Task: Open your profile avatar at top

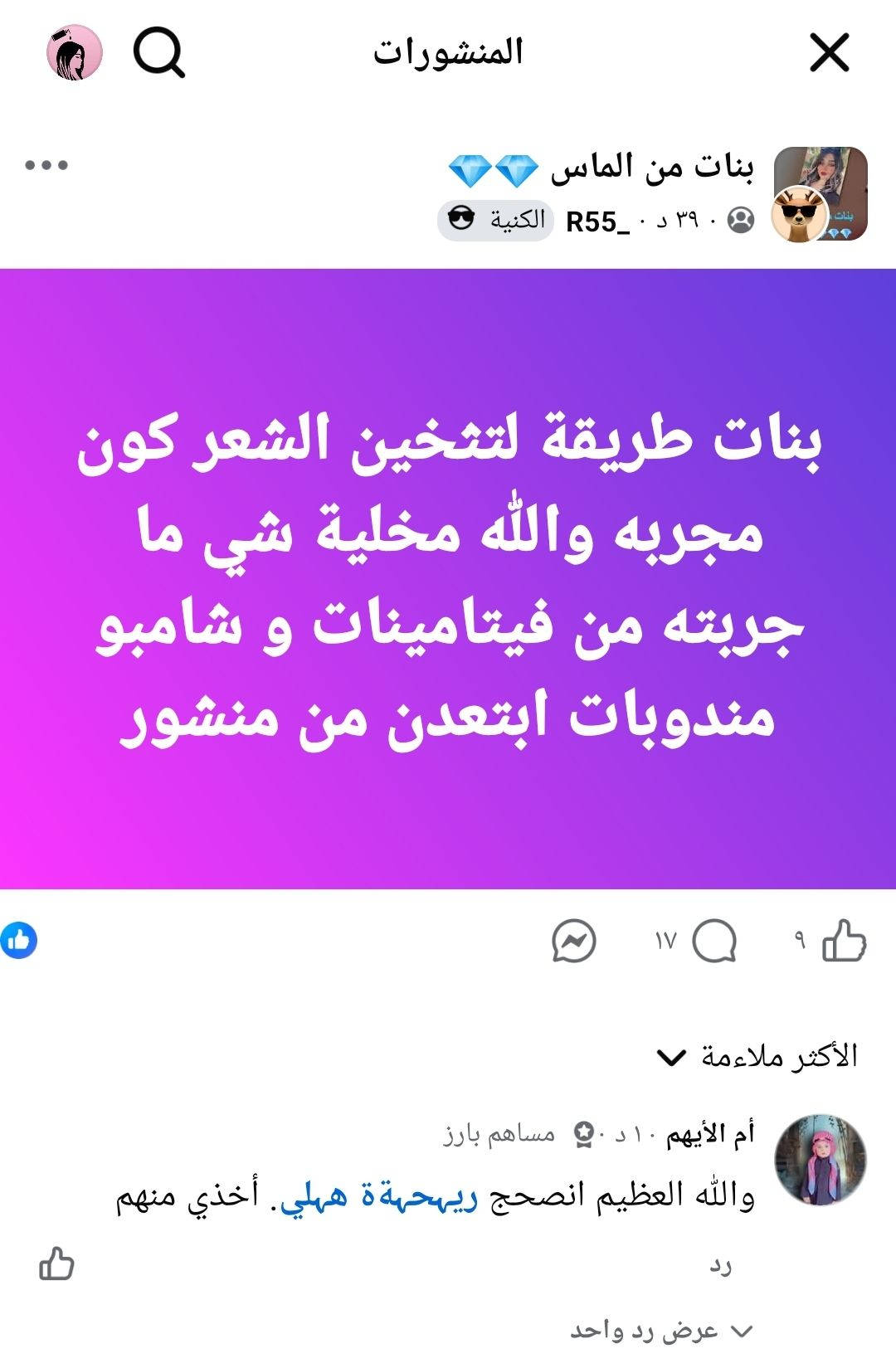Action: pyautogui.click(x=74, y=53)
